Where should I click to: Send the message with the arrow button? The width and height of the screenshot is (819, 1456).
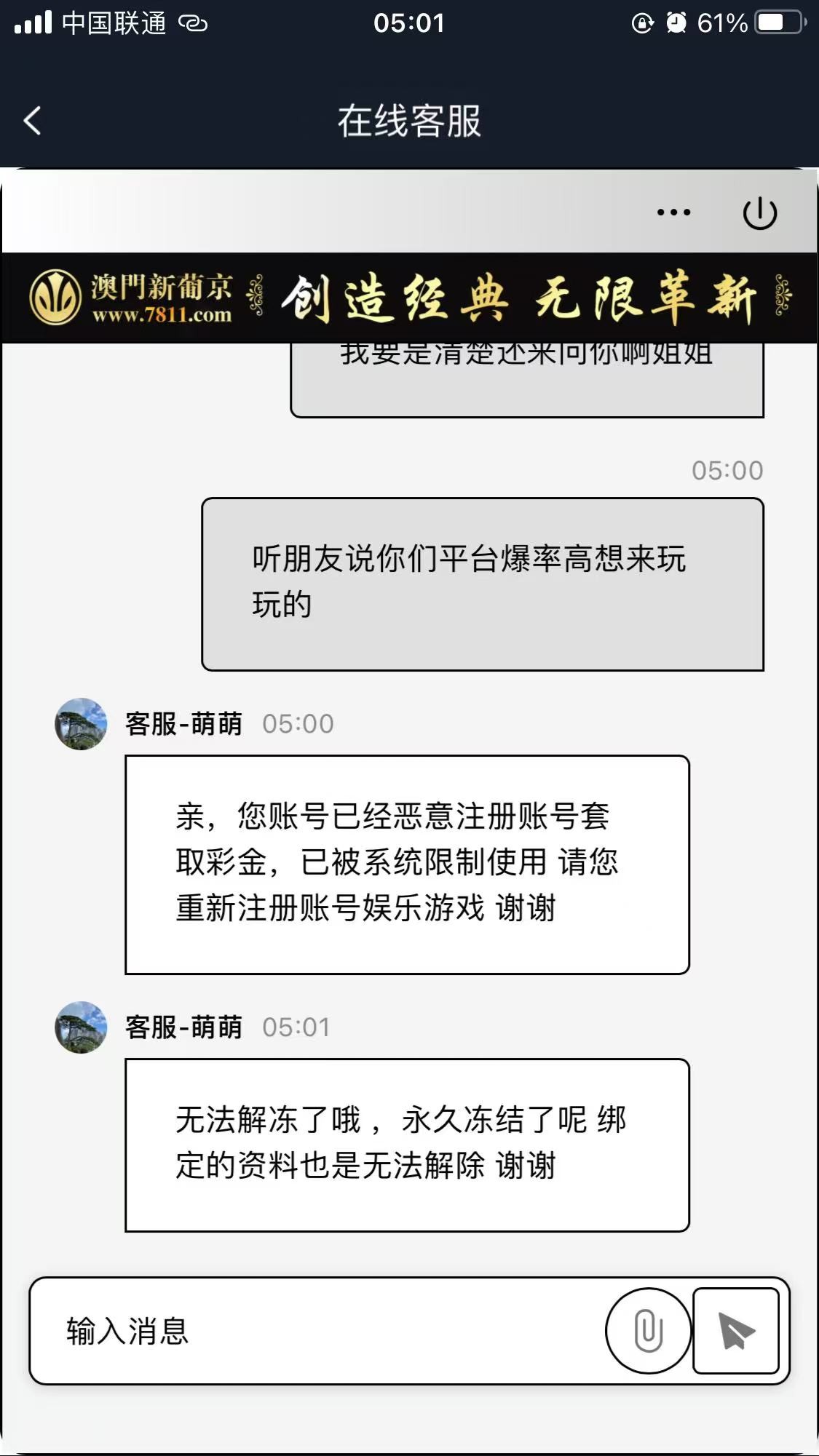coord(736,1331)
